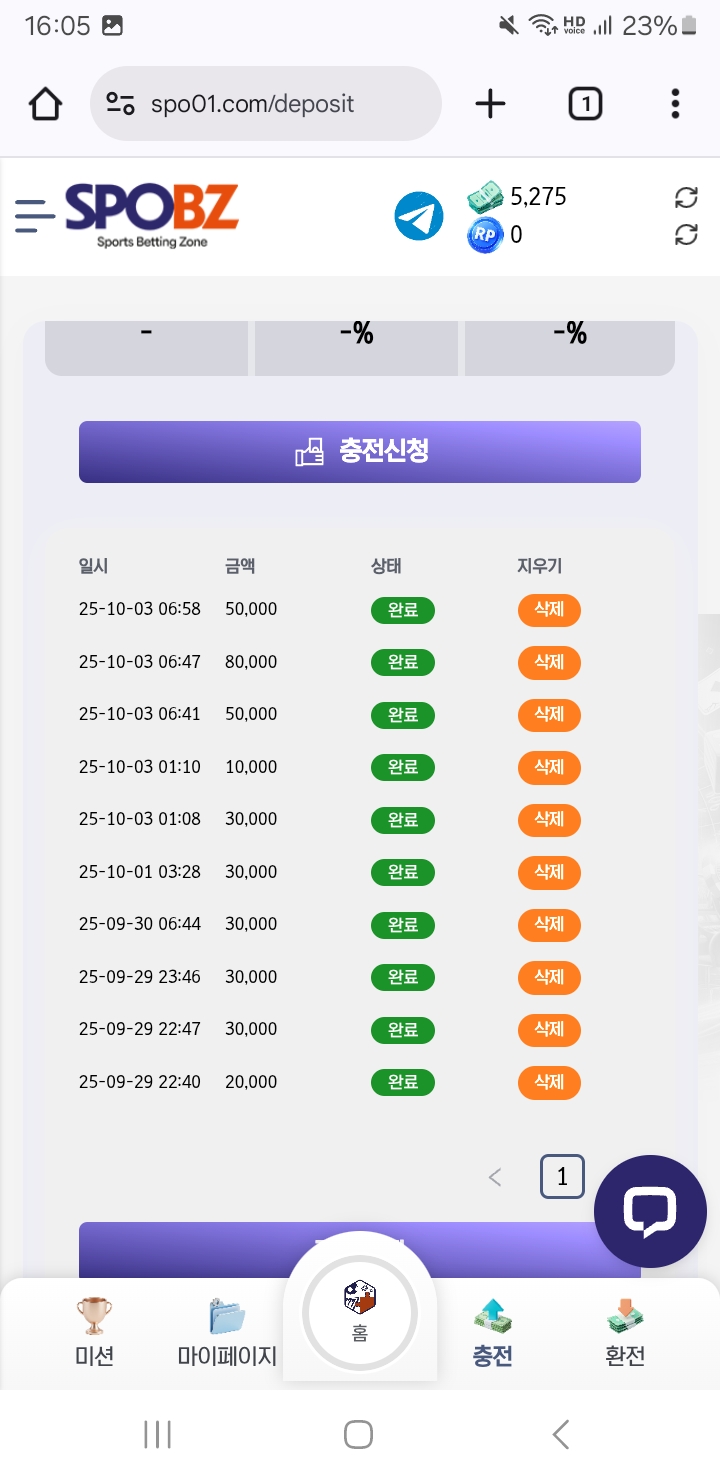Screen dimensions: 720x1480
Task: Open the live chat support bubble
Action: [x=650, y=1211]
